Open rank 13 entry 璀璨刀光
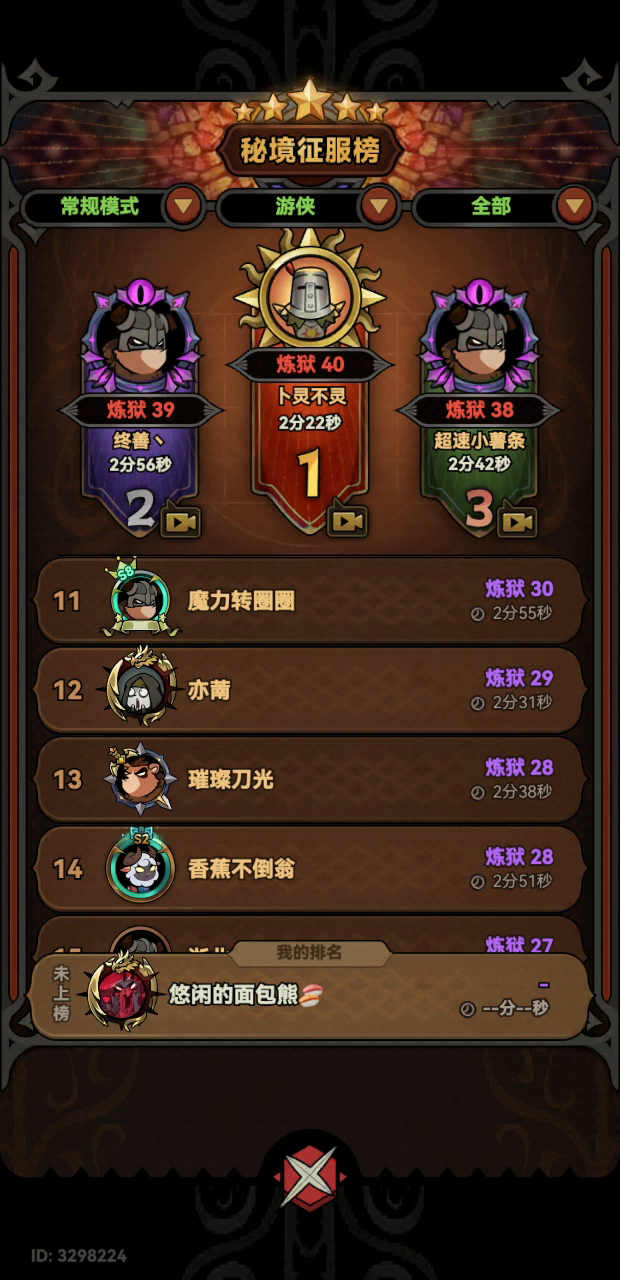Screen dimensions: 620x1280 click(x=310, y=779)
